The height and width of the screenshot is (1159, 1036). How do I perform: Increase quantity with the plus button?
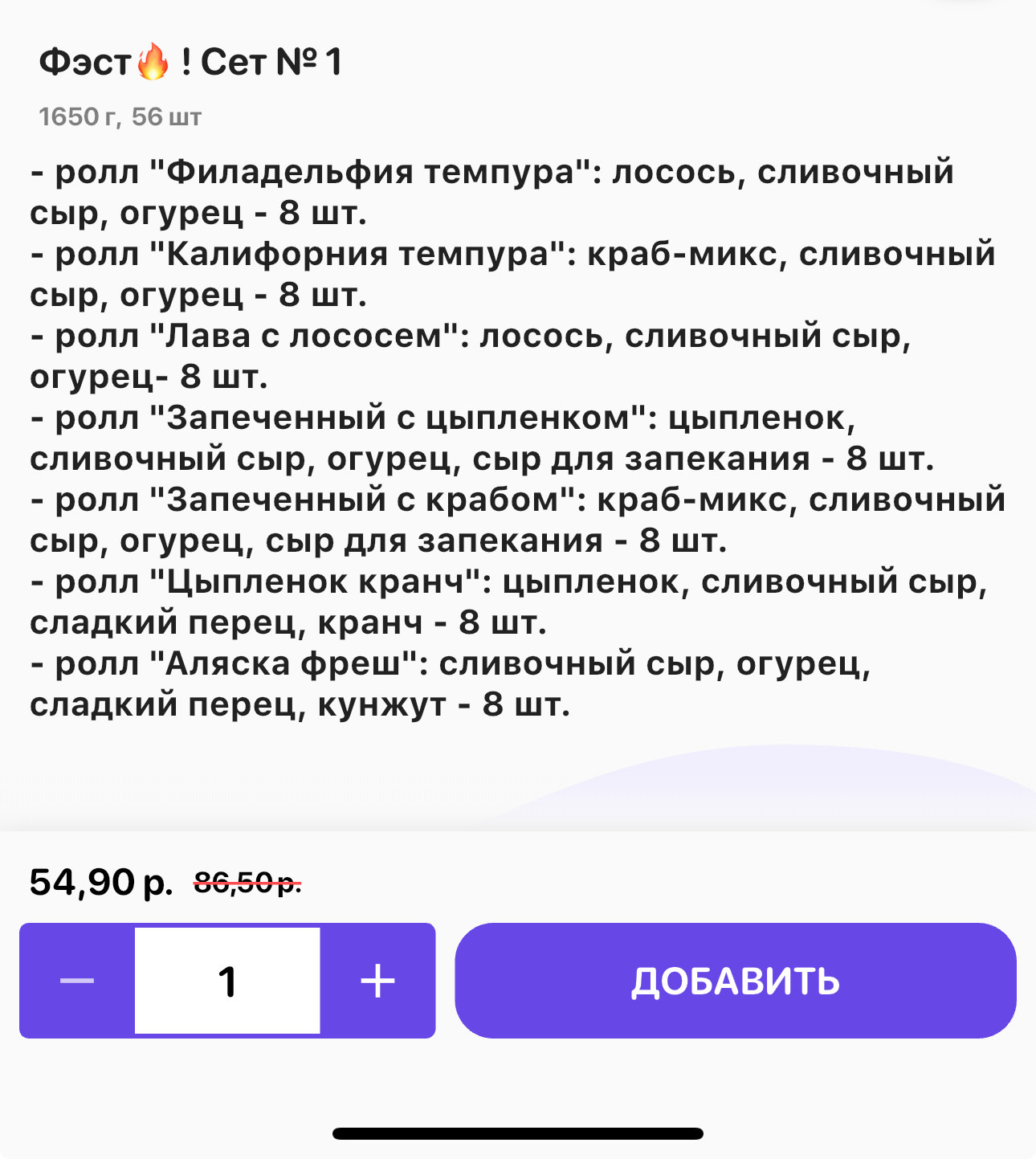pyautogui.click(x=377, y=981)
